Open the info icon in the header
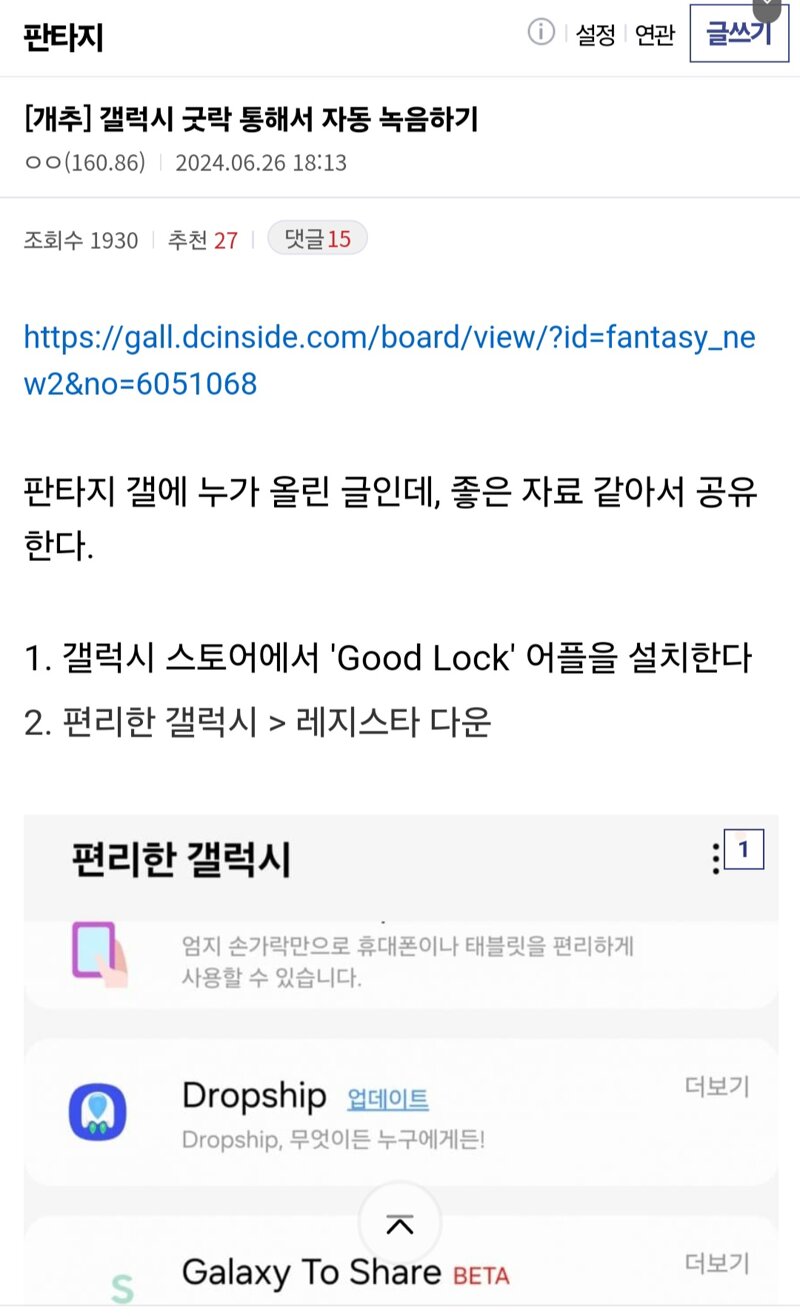800x1316 pixels. tap(540, 33)
